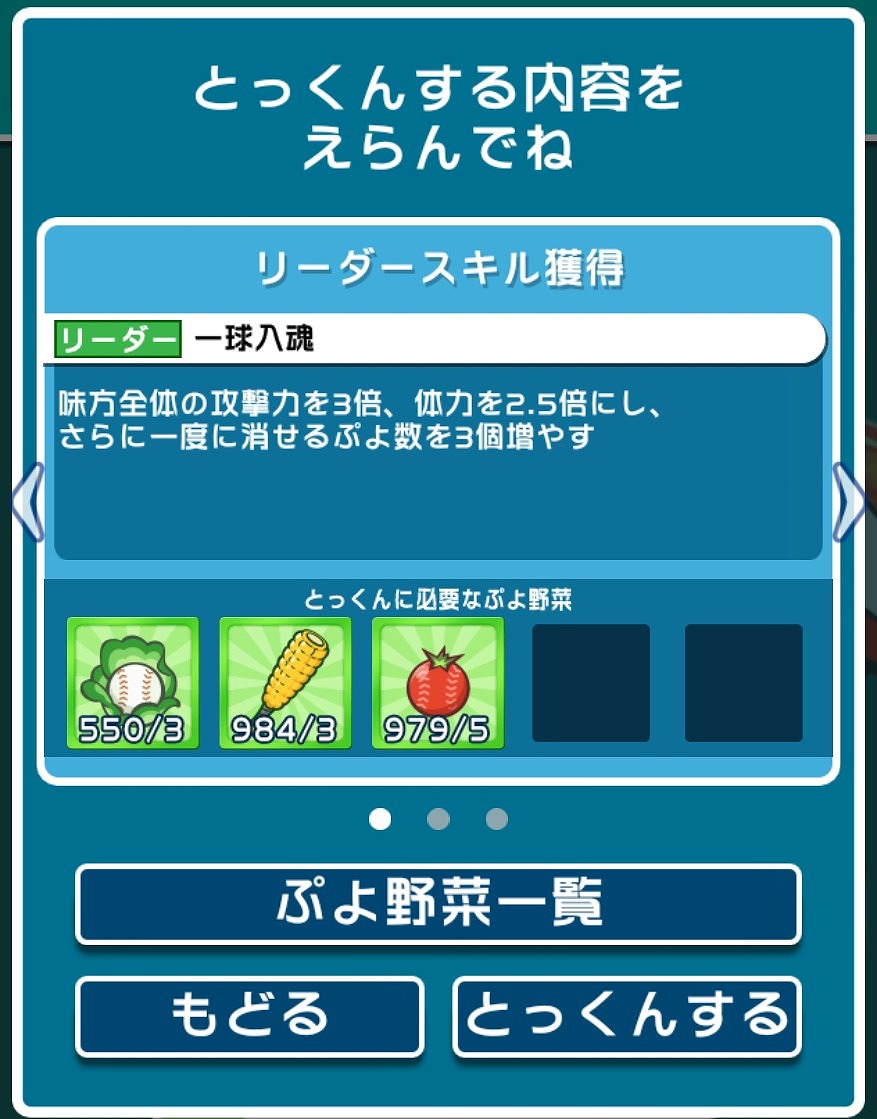Confirm training with とっくんする
Screen dimensions: 877x1119
click(627, 1016)
